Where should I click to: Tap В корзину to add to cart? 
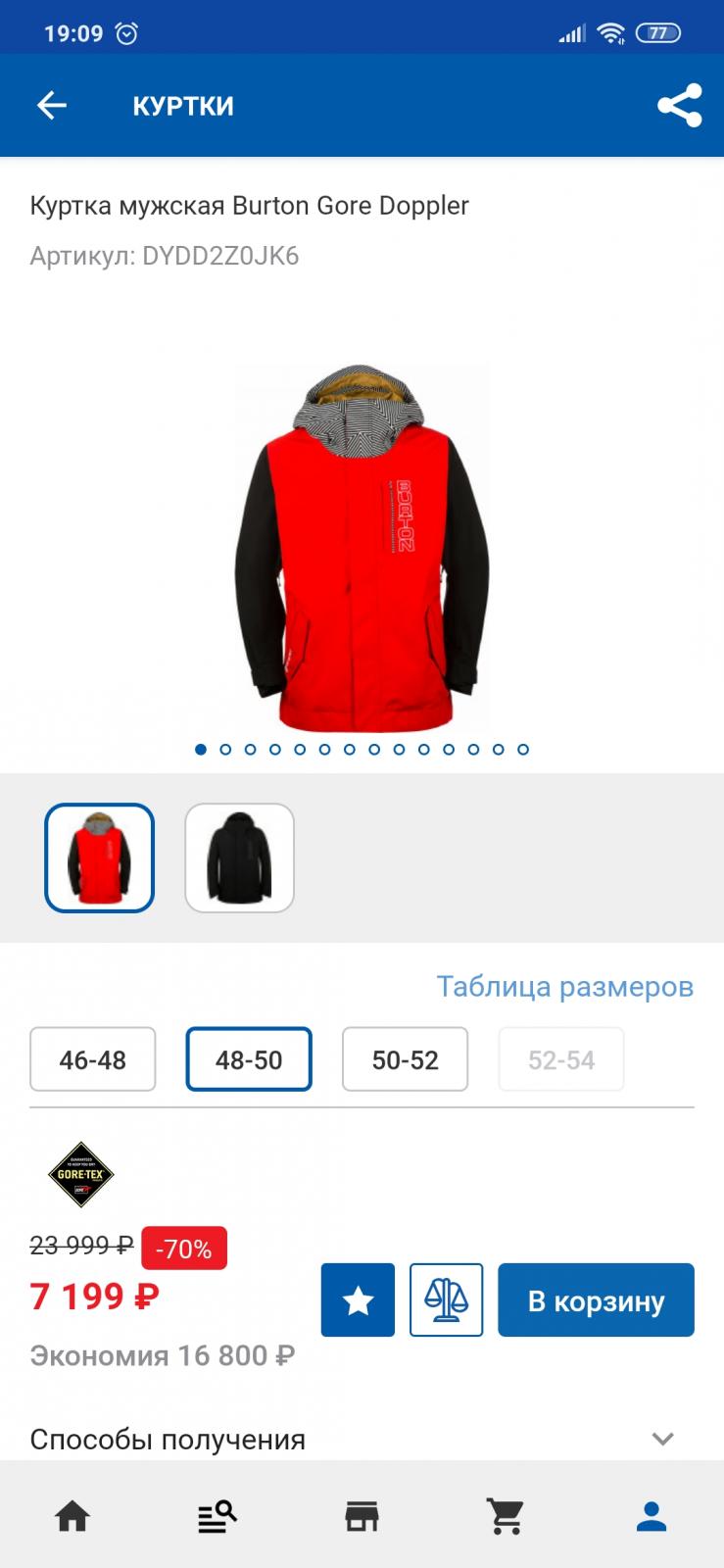pyautogui.click(x=596, y=1300)
